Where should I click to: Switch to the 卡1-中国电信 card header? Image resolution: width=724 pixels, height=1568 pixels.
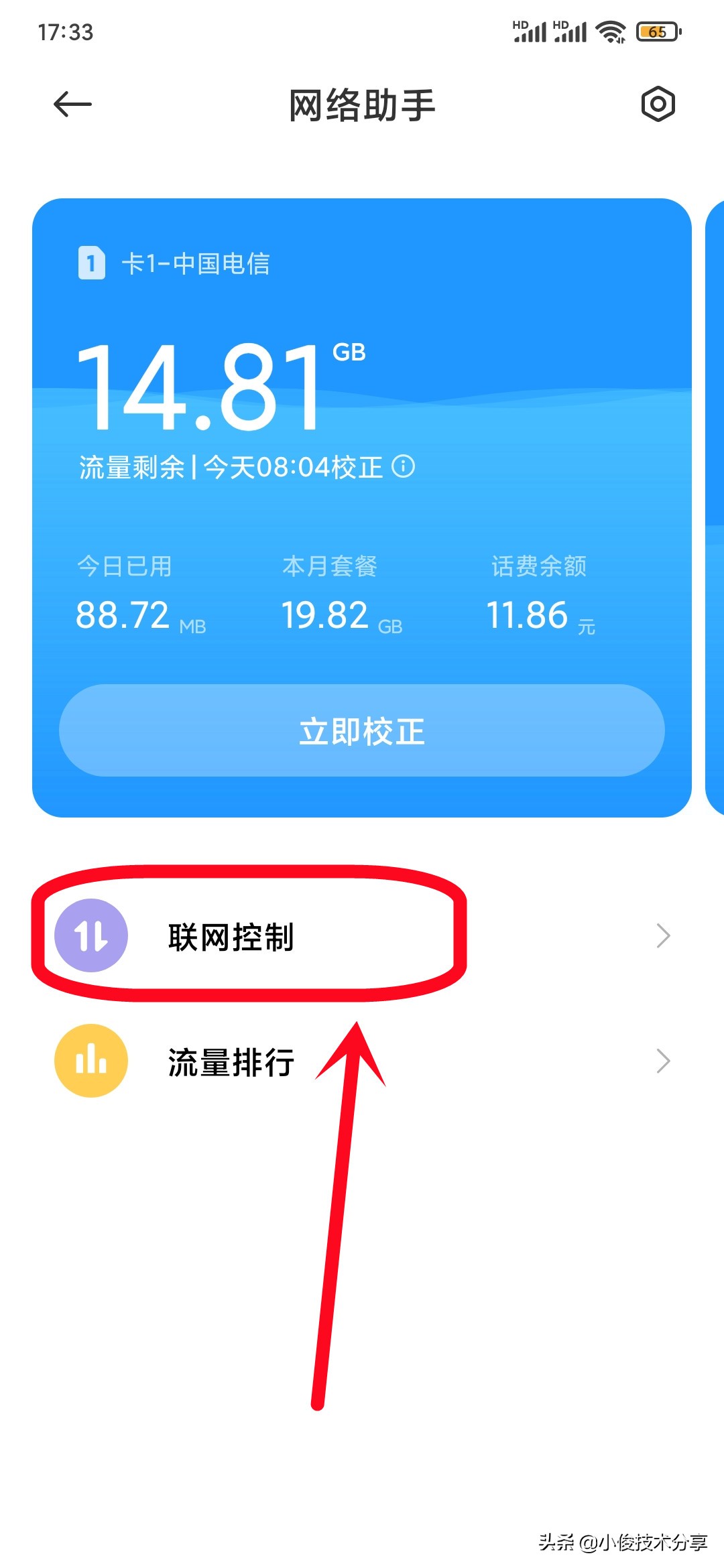194,264
